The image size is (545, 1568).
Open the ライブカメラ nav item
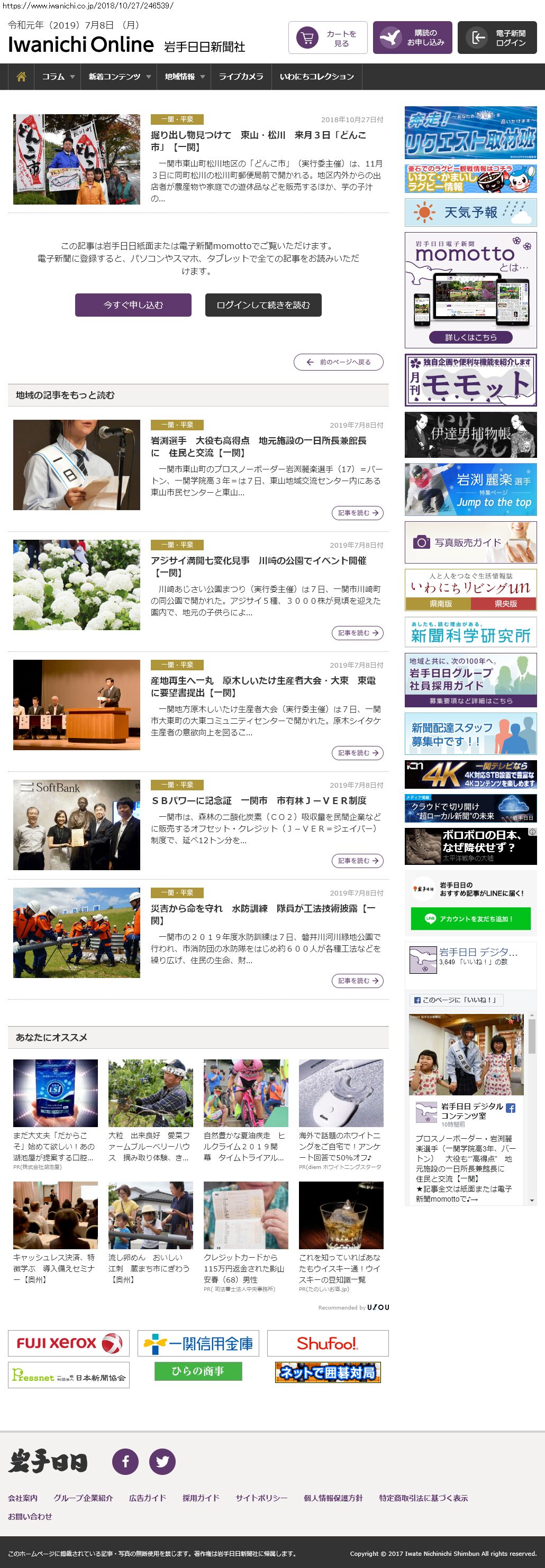[241, 77]
